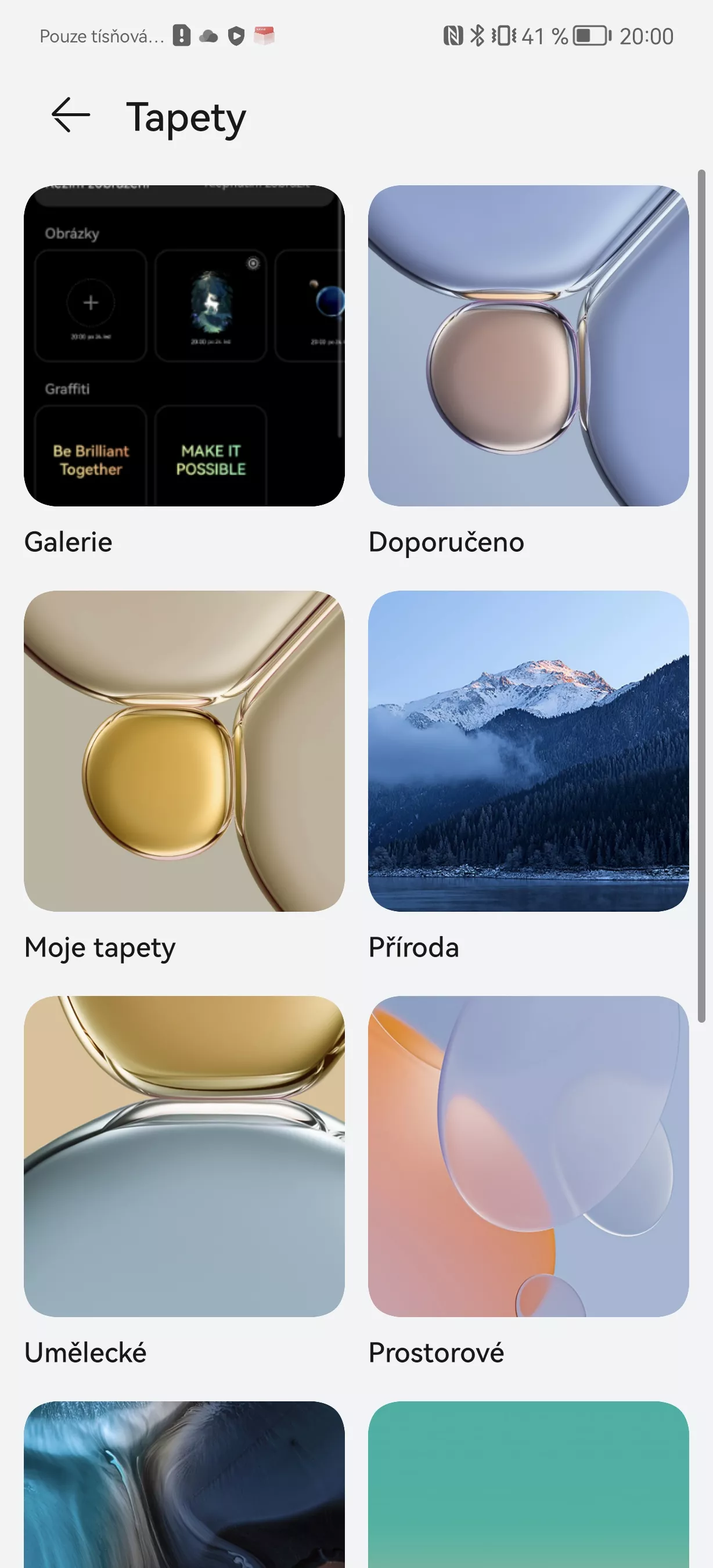Screen dimensions: 713x1568
Task: Open the Prostorové wallpaper category
Action: (529, 1156)
